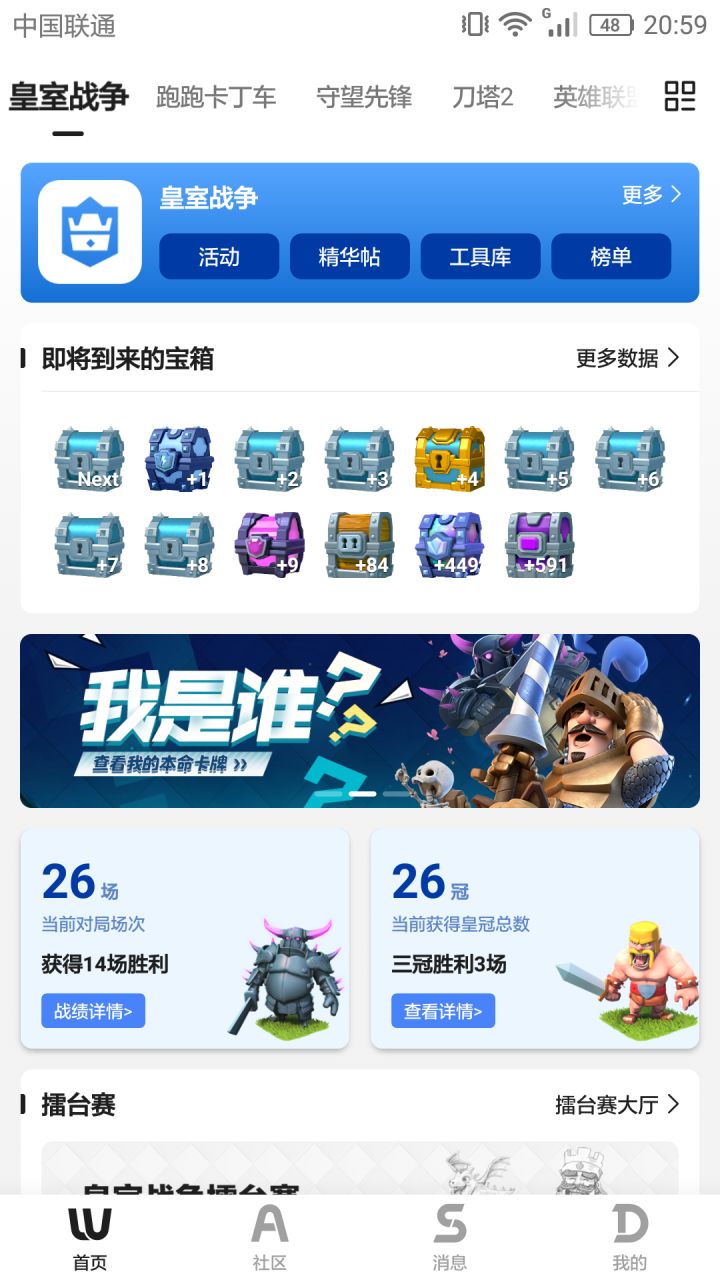Switch to the 守望先锋 tab
720x1280 pixels.
(x=363, y=97)
